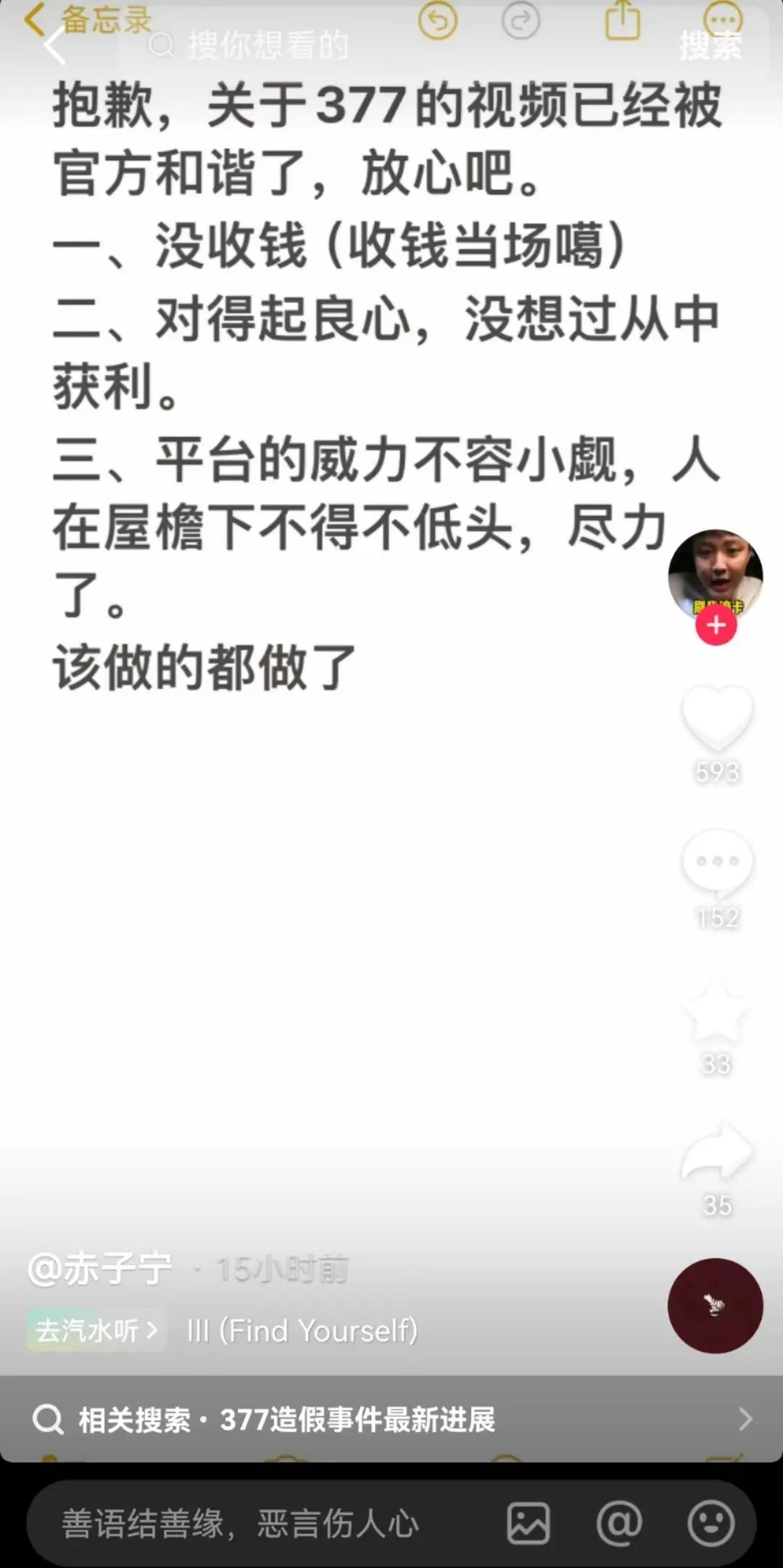Open the comments bubble
This screenshot has width=783, height=1568.
pos(717,862)
